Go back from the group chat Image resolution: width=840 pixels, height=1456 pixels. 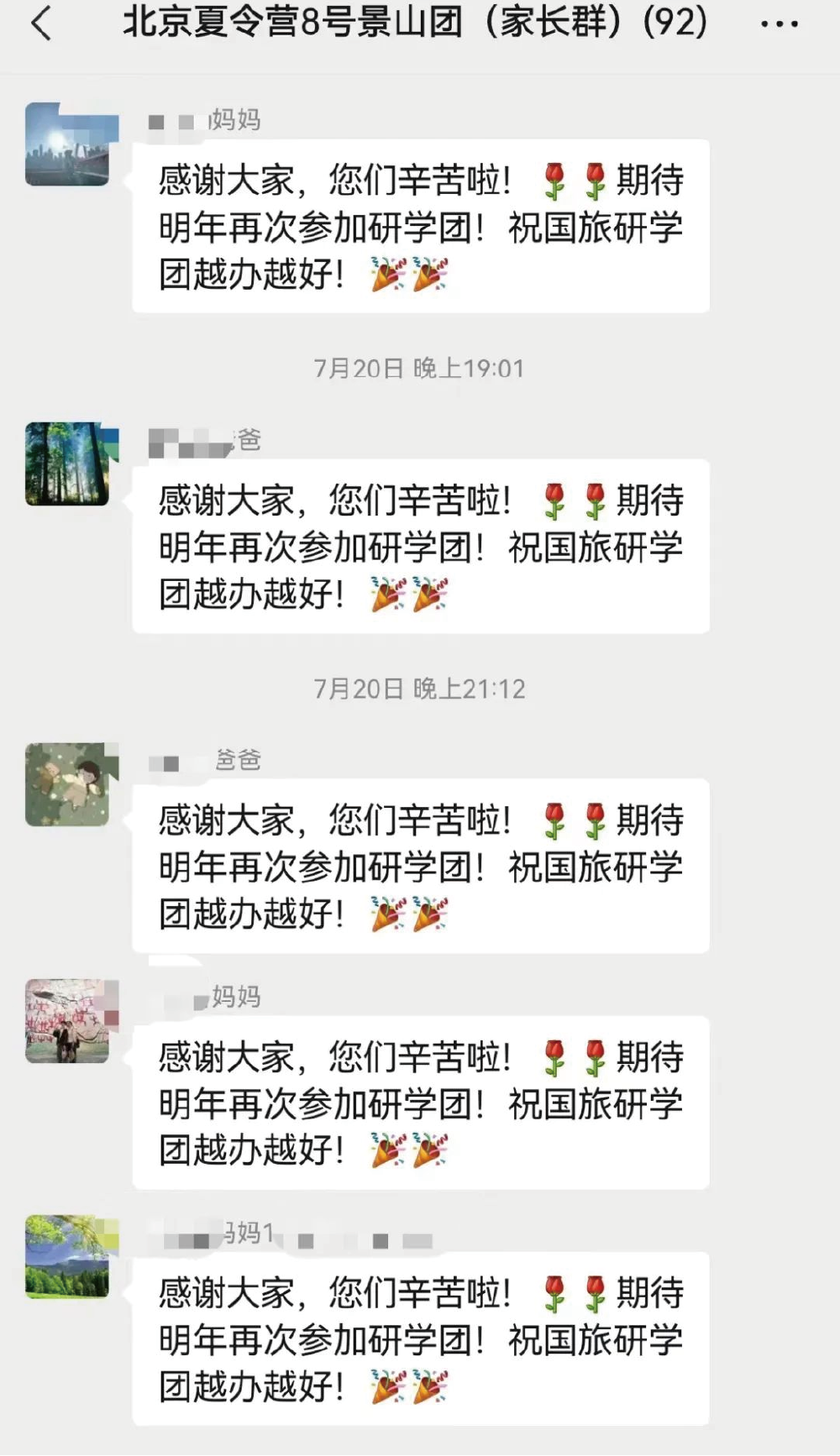click(x=41, y=24)
